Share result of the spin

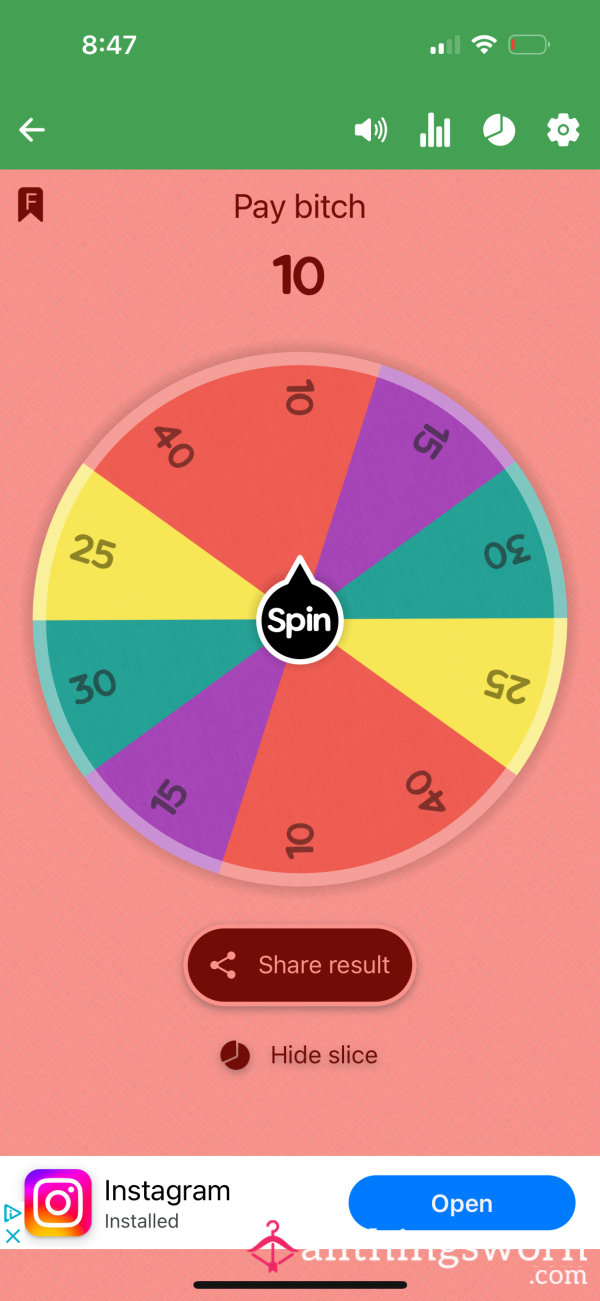(299, 965)
